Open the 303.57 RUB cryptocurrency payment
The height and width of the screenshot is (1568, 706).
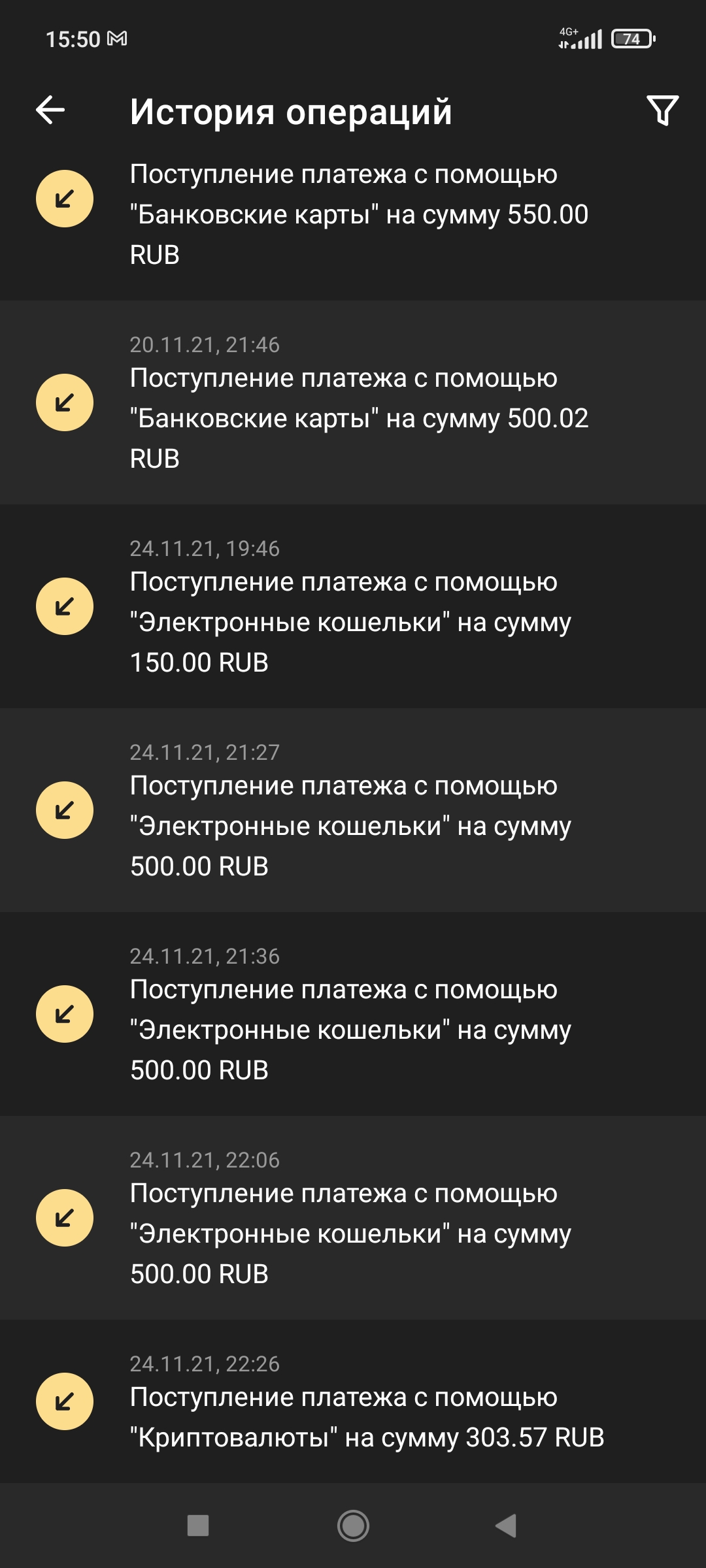click(x=353, y=1402)
